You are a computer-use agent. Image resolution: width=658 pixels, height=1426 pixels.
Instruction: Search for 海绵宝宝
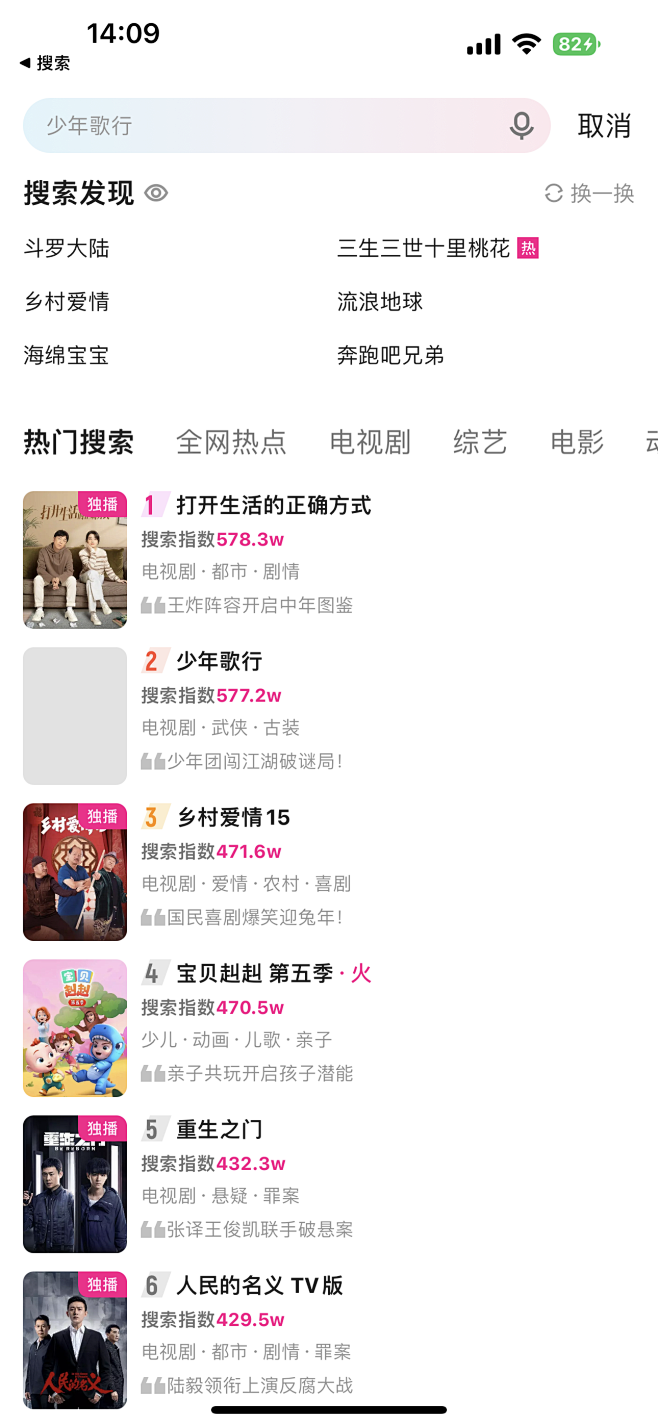67,355
